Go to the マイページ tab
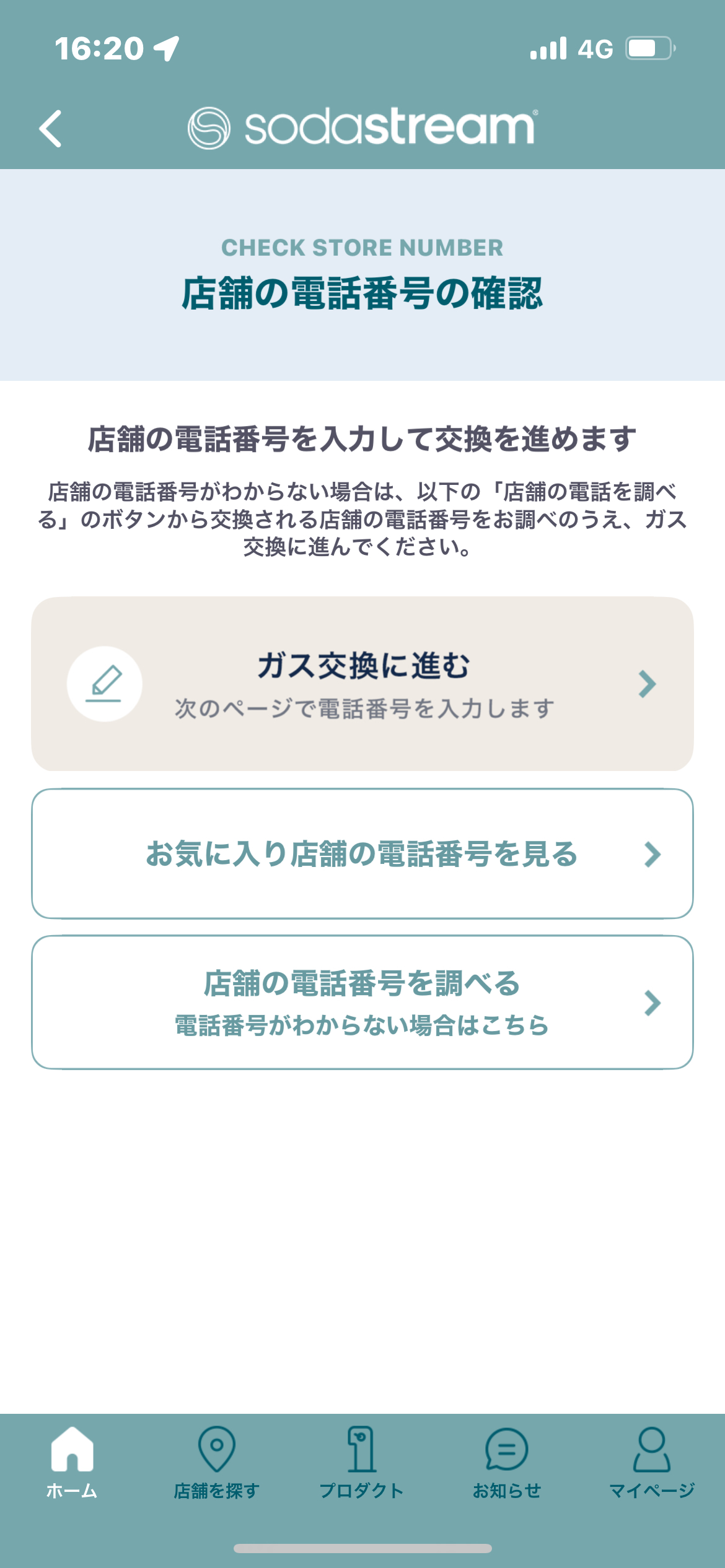 click(x=652, y=1463)
